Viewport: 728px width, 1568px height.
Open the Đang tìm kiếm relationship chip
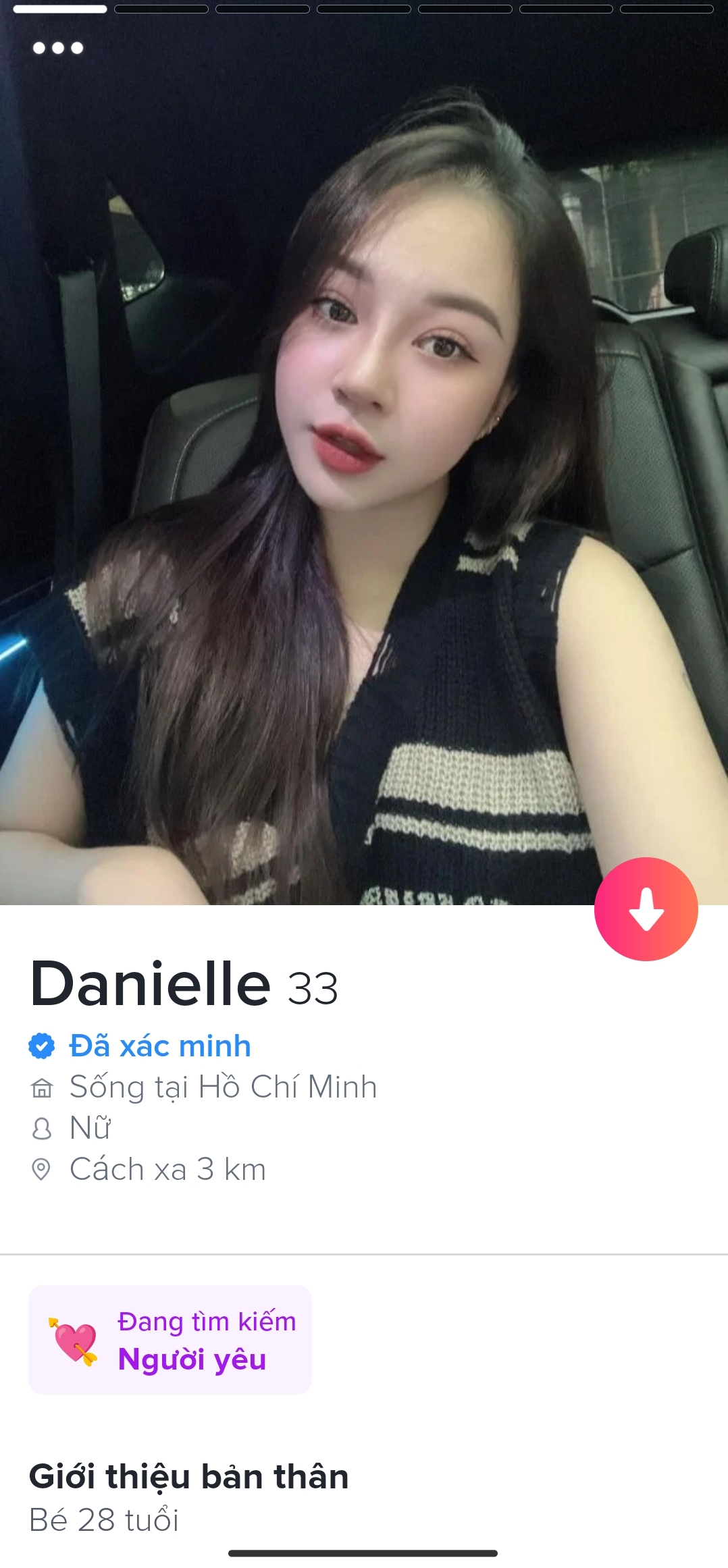169,1339
